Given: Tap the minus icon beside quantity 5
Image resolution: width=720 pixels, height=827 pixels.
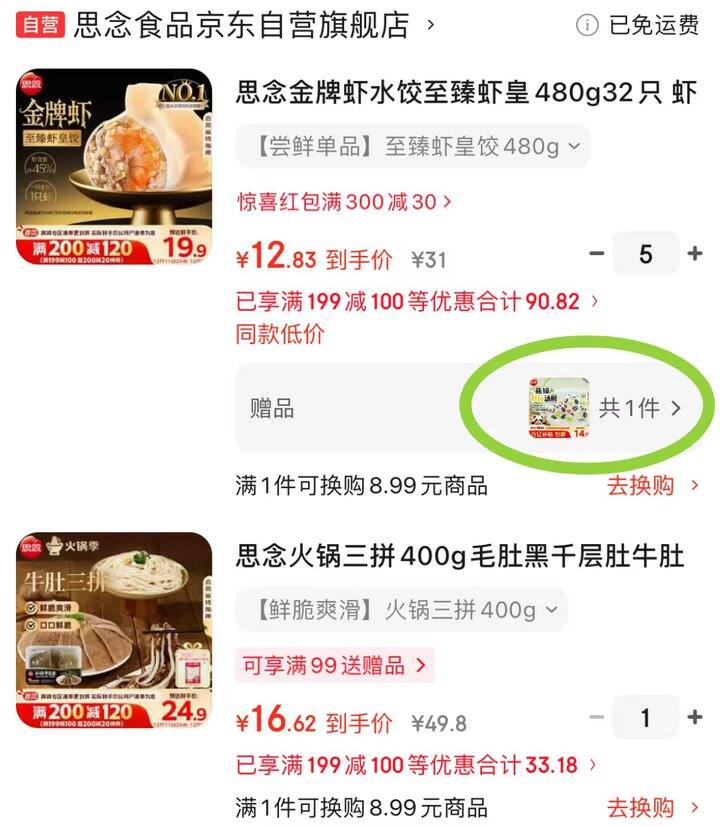Looking at the screenshot, I should pyautogui.click(x=594, y=255).
